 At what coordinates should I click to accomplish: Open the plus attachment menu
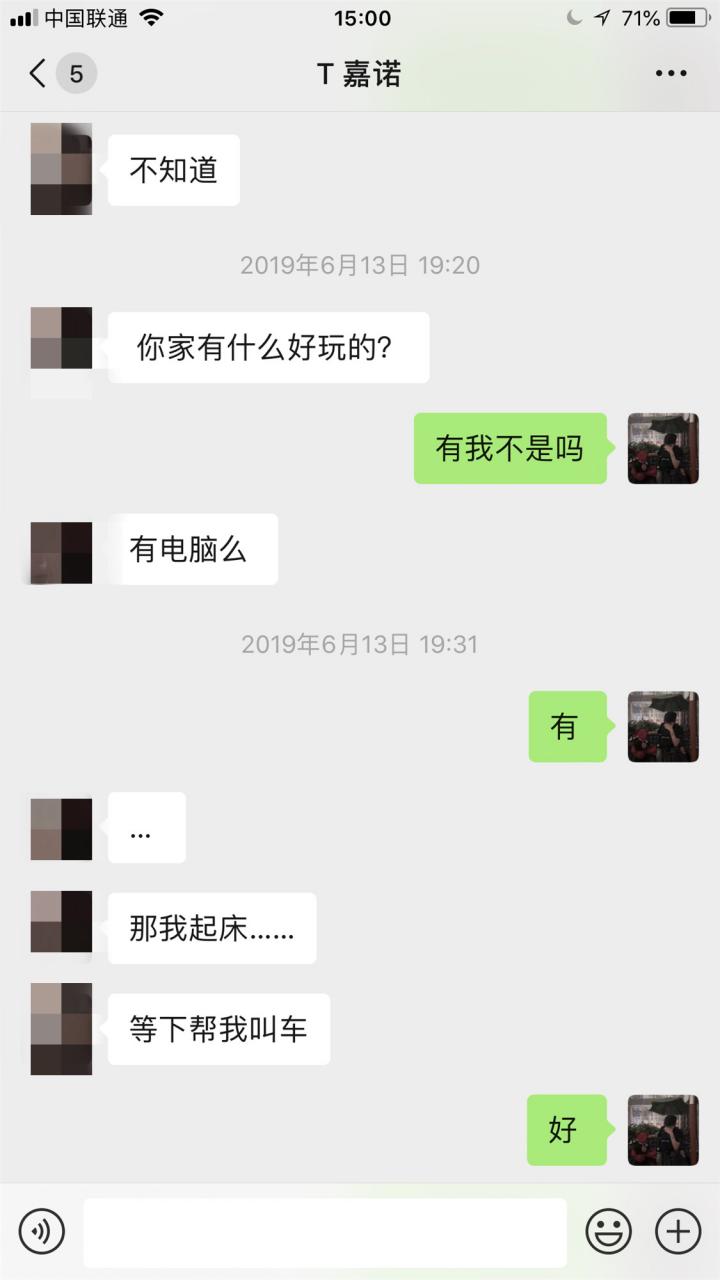(x=678, y=1230)
